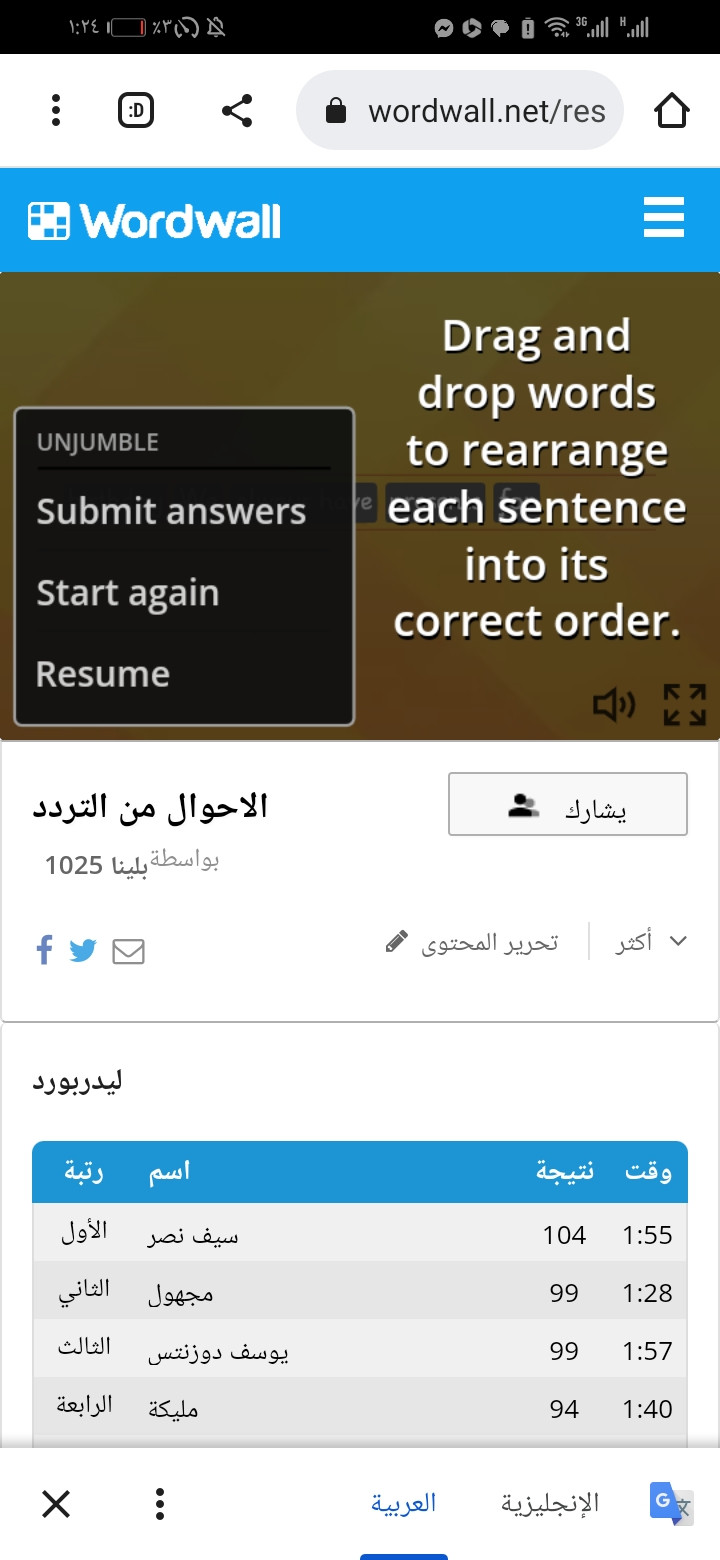
Task: Select Submit answers in the Unjumble menu
Action: point(171,511)
